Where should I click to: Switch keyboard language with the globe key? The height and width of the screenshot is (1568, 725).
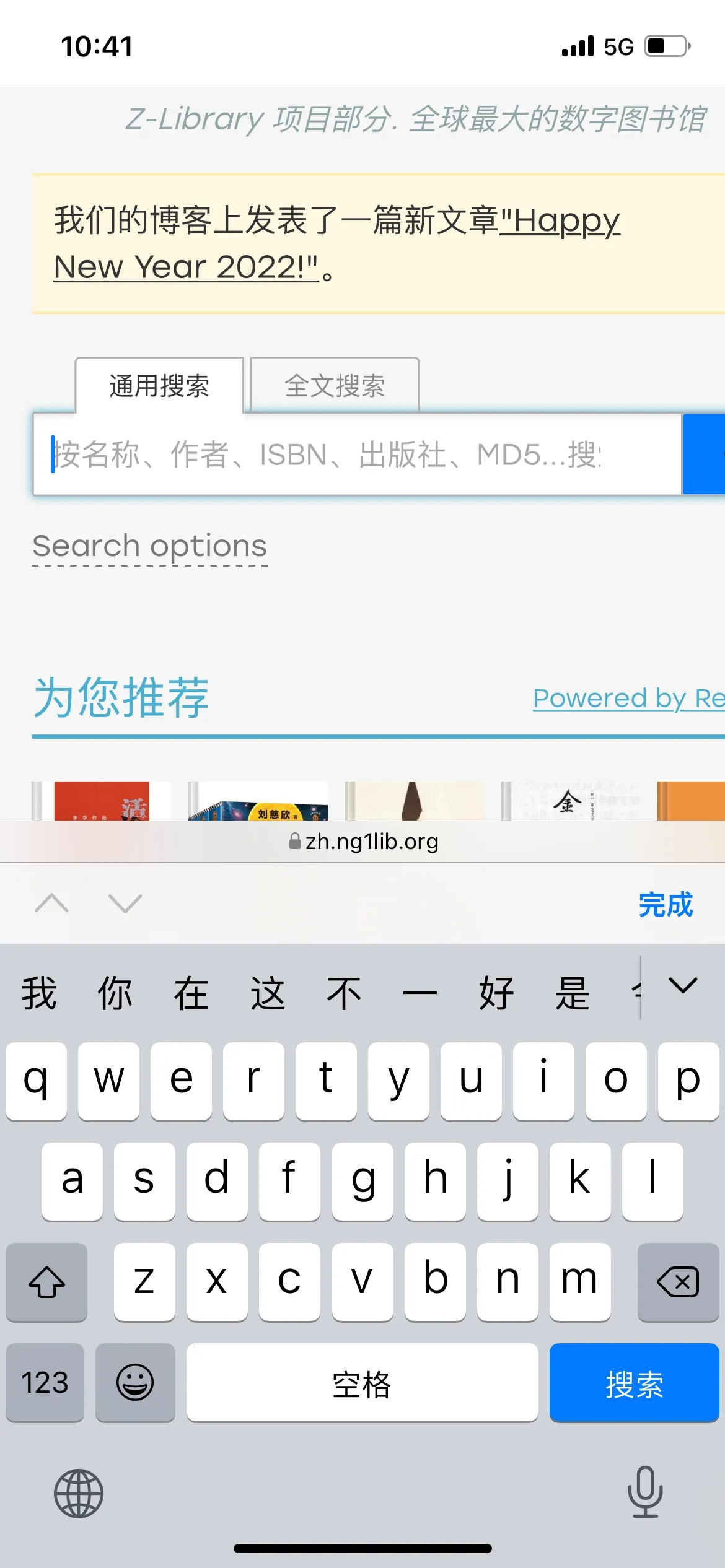(79, 1493)
